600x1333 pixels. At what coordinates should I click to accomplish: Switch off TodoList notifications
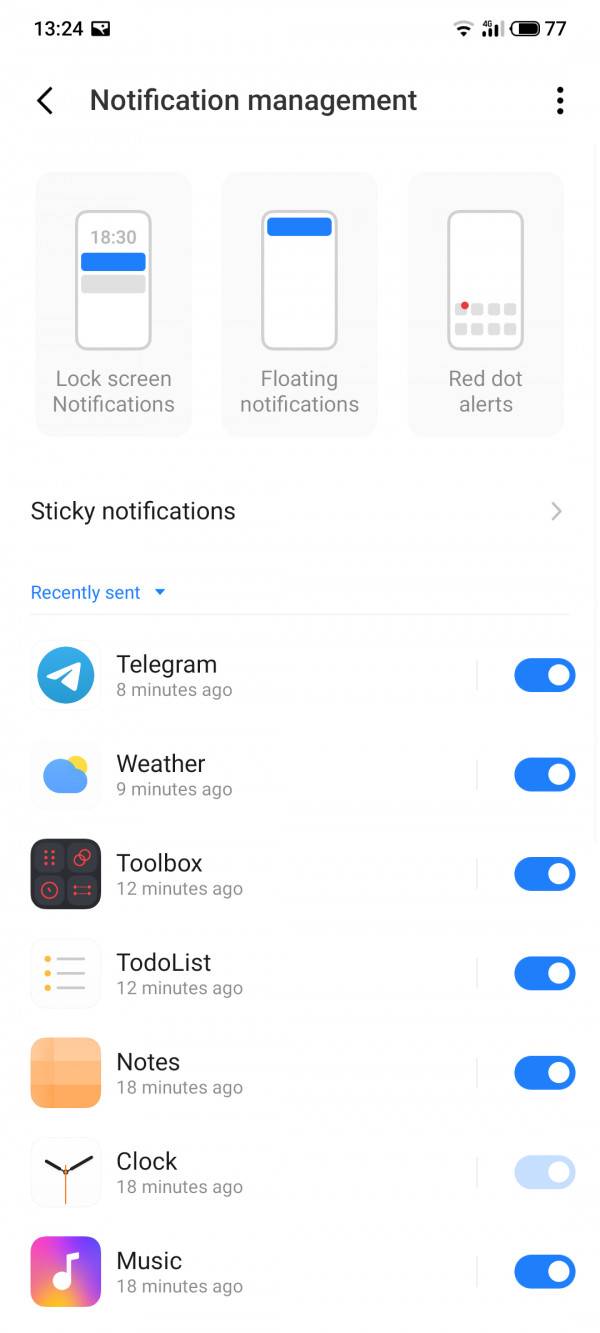544,973
